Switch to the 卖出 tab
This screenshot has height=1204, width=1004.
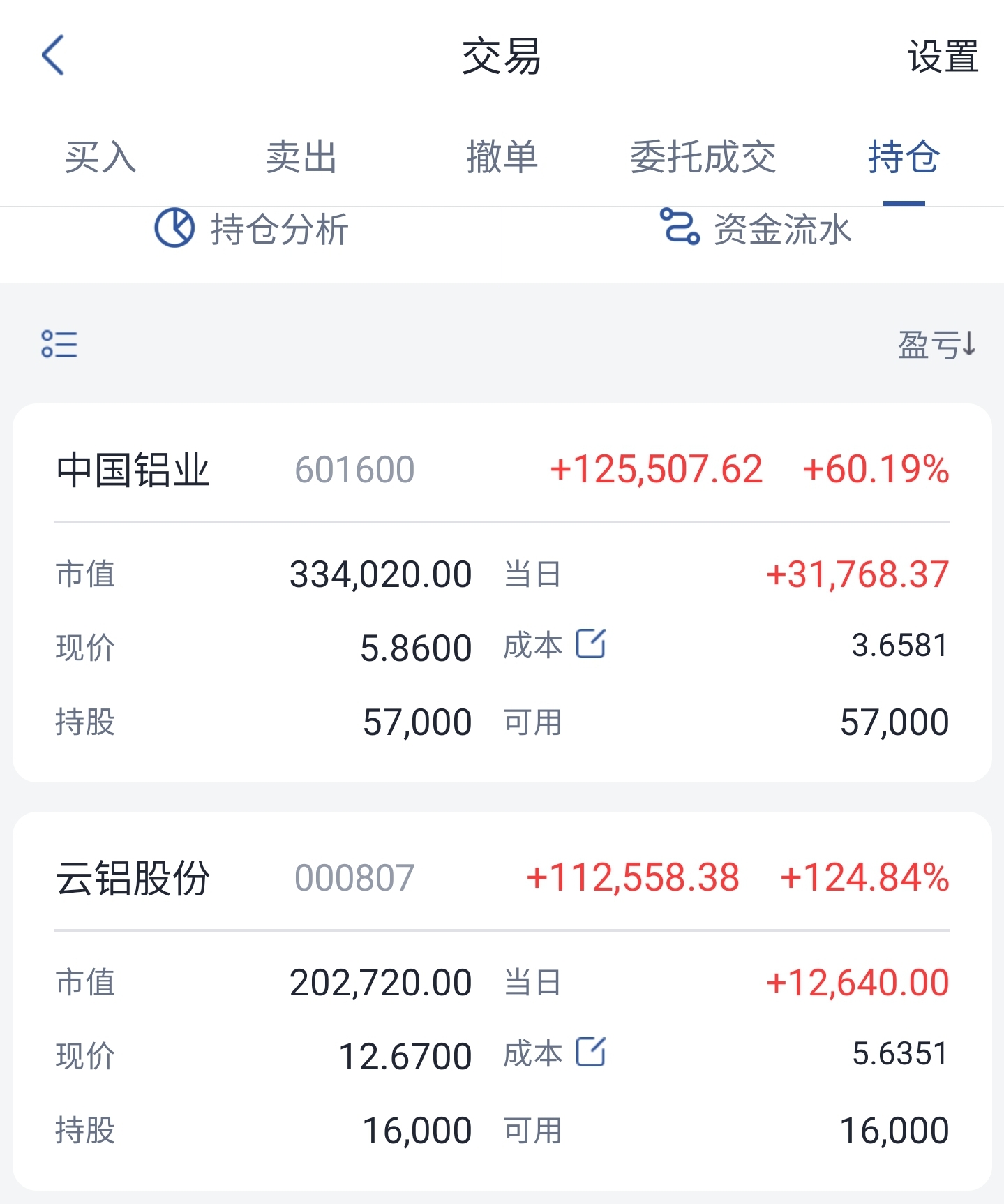[x=301, y=157]
